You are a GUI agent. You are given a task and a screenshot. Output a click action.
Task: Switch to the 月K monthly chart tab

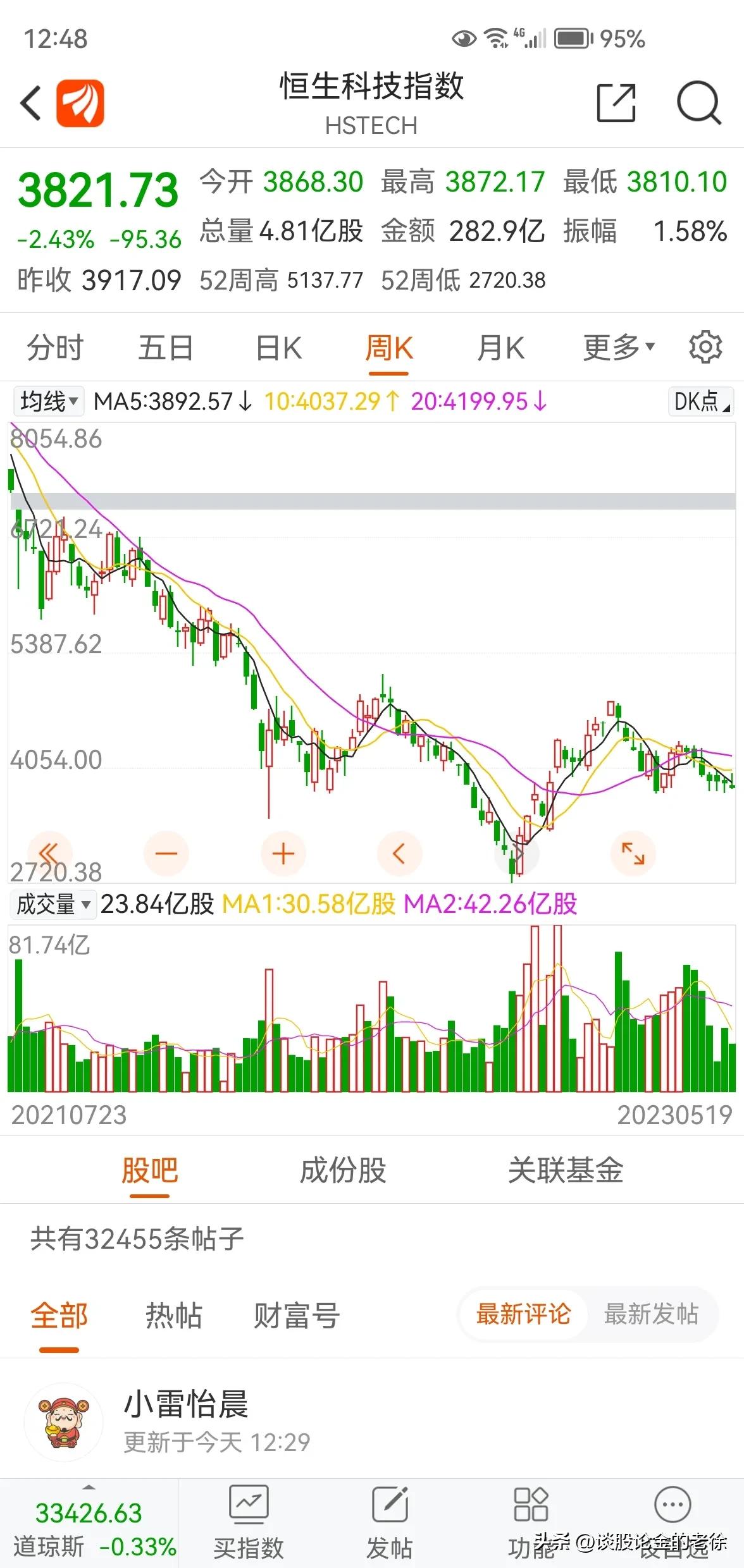[500, 346]
